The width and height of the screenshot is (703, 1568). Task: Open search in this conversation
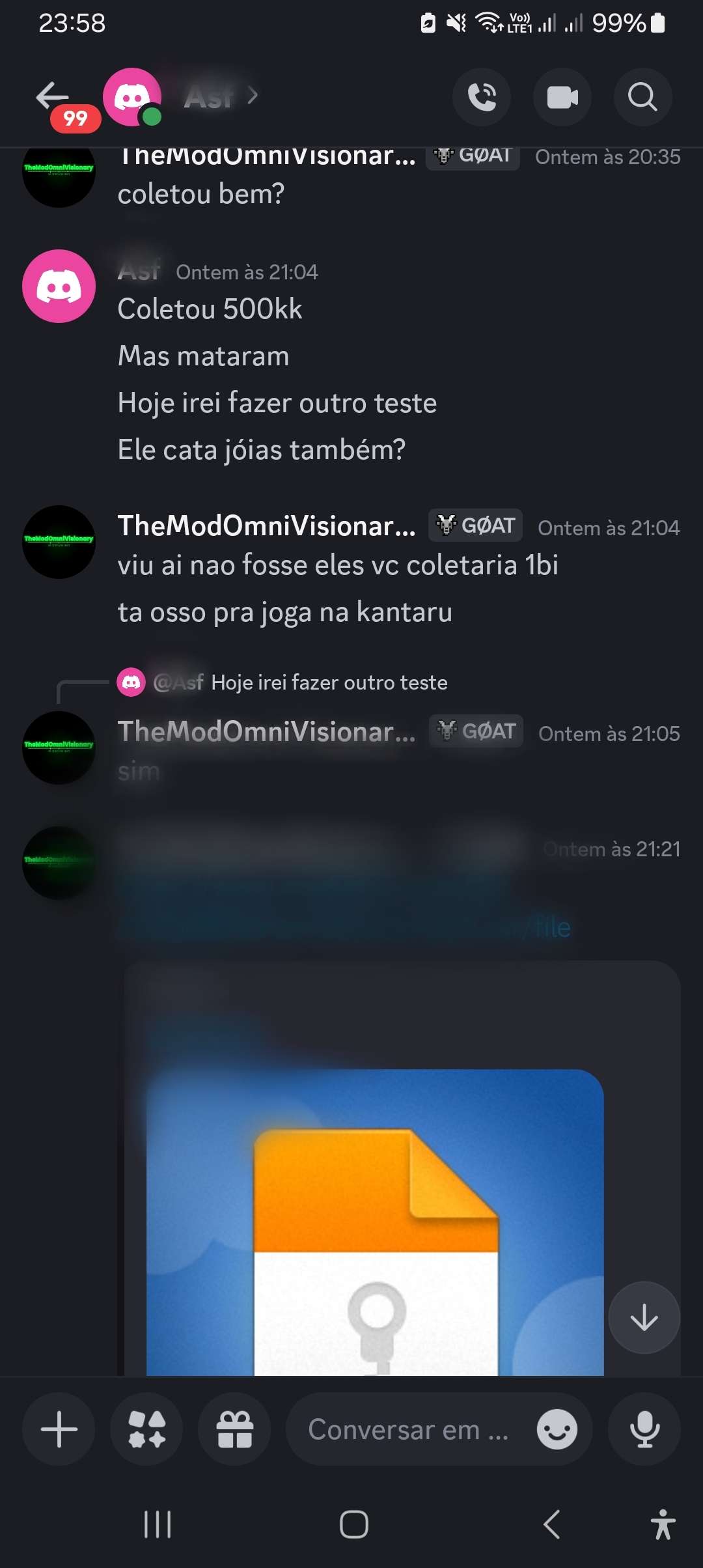pos(642,98)
